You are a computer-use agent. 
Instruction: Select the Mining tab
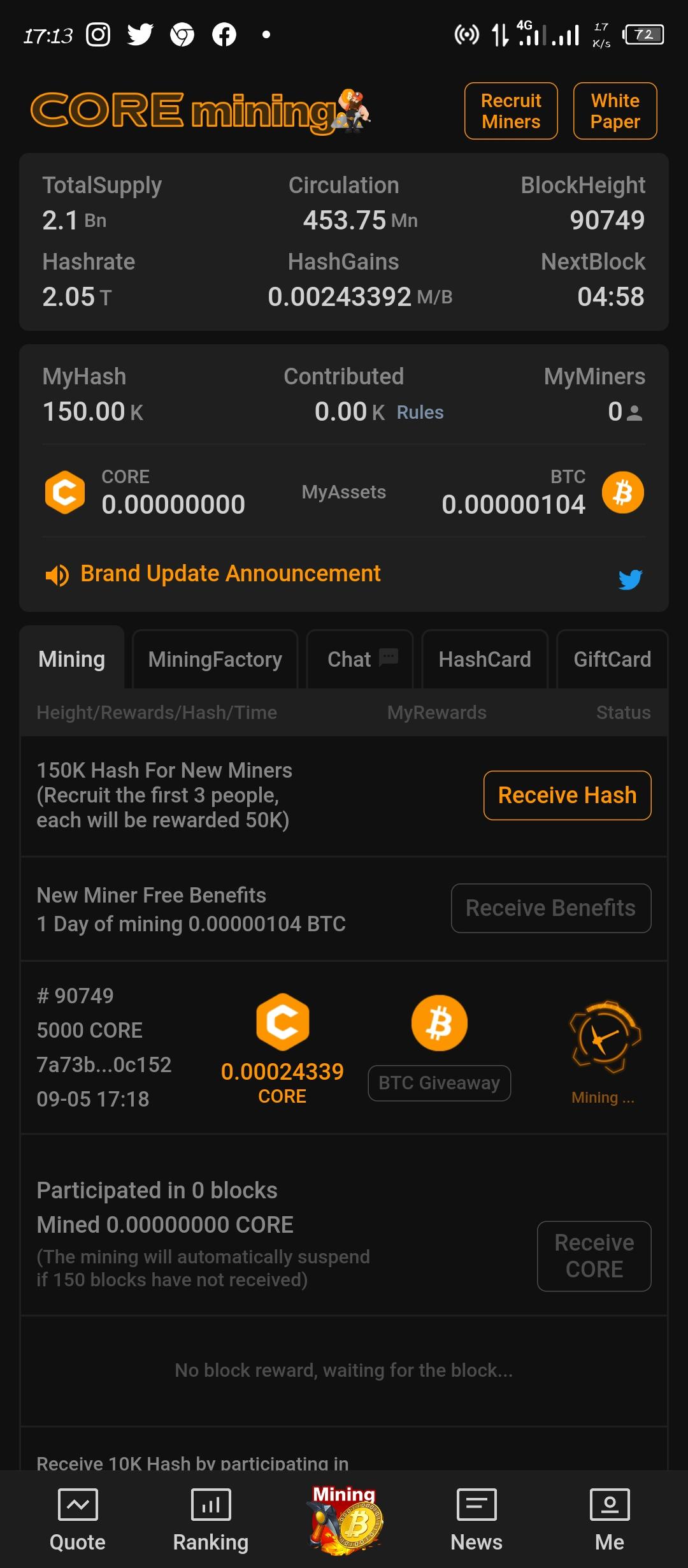(71, 659)
